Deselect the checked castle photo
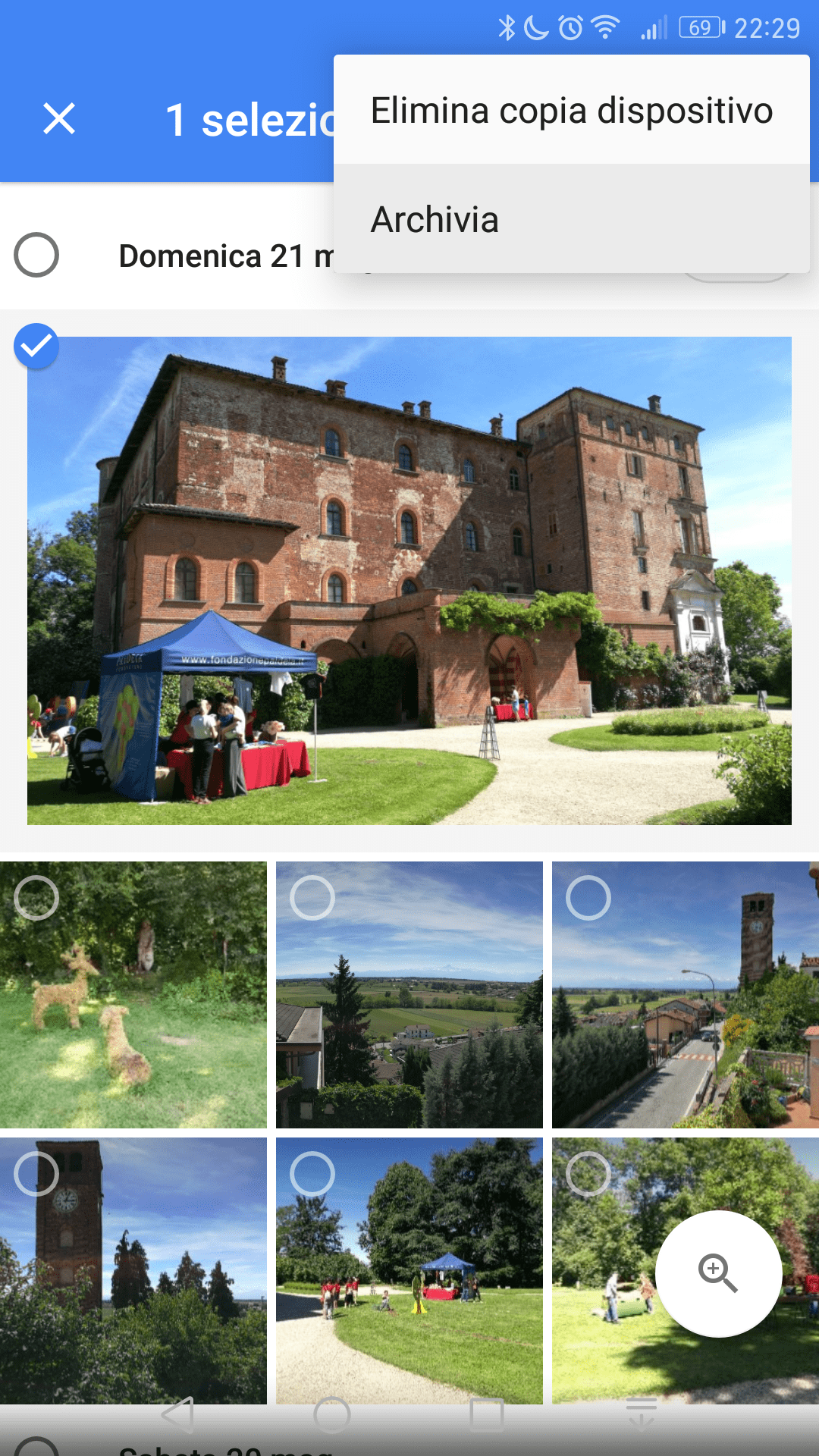 [36, 346]
